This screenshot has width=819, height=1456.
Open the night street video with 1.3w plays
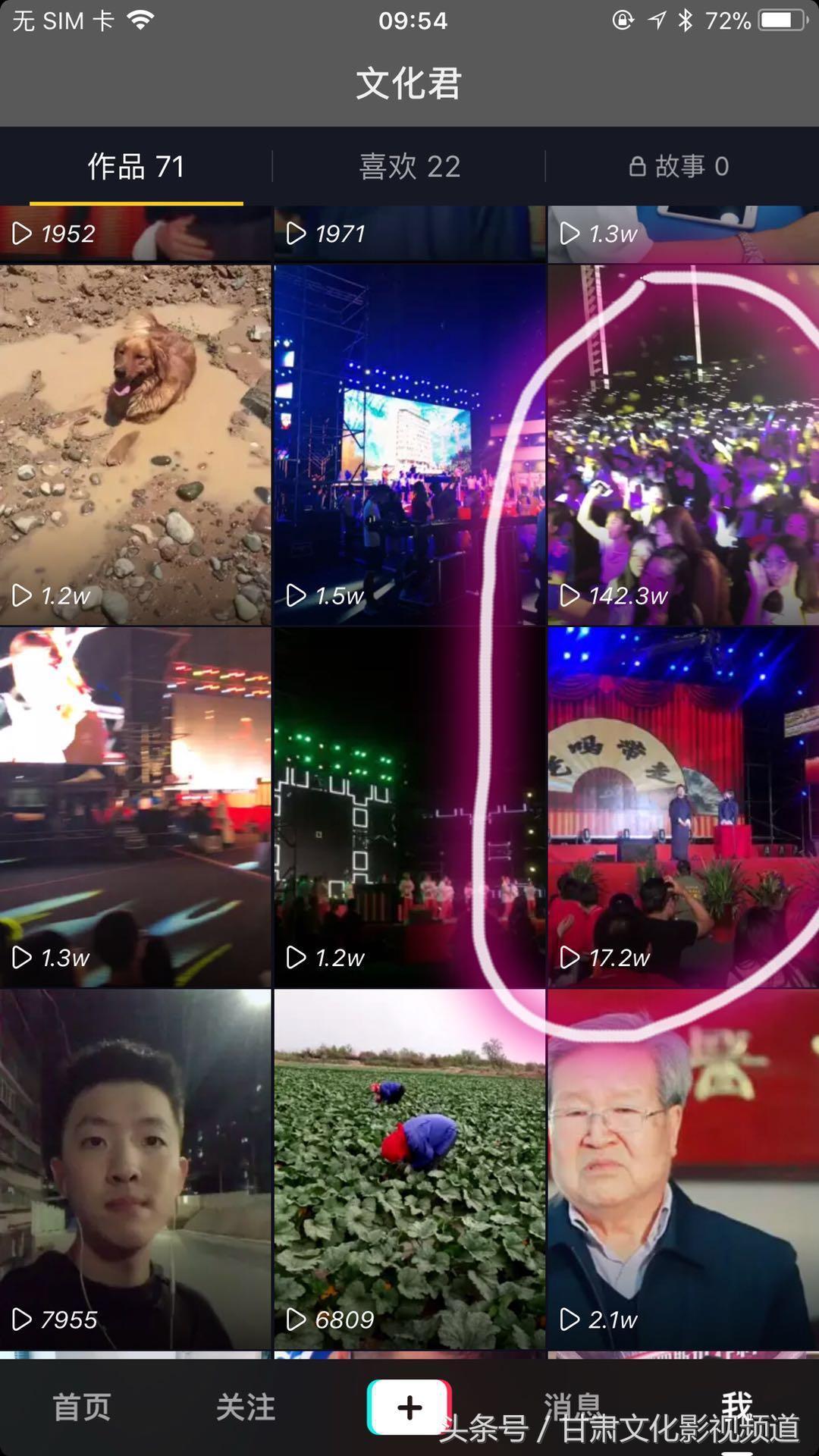click(x=135, y=807)
